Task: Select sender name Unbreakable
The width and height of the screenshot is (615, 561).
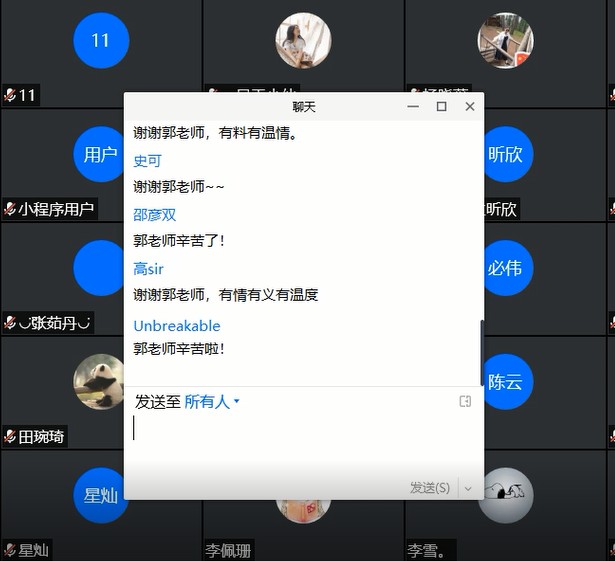Action: point(177,326)
